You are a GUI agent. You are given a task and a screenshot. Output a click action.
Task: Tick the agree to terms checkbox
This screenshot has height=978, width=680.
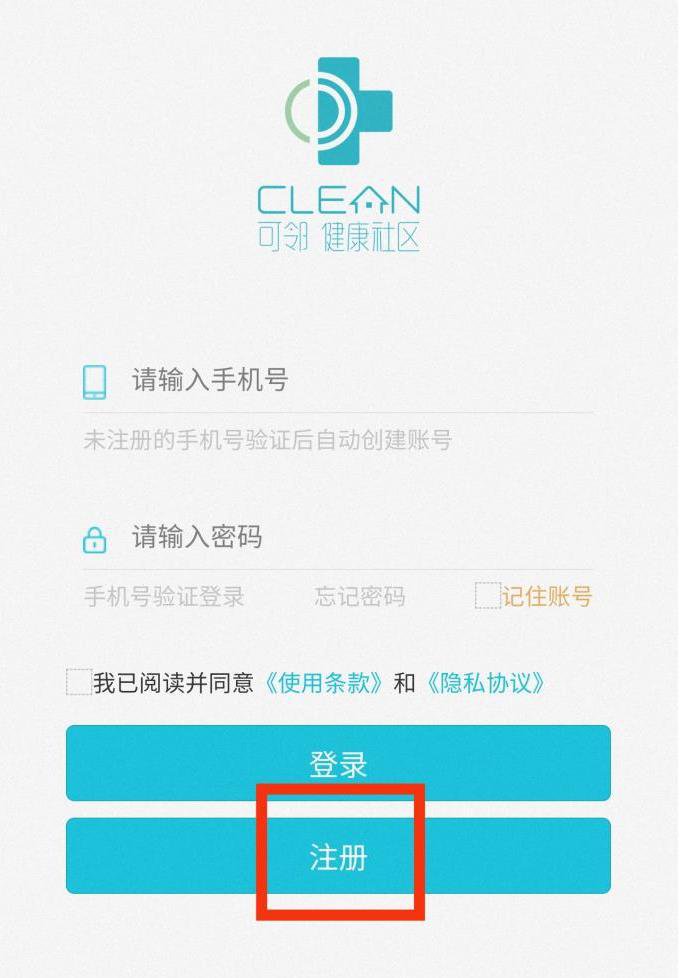pos(79,682)
